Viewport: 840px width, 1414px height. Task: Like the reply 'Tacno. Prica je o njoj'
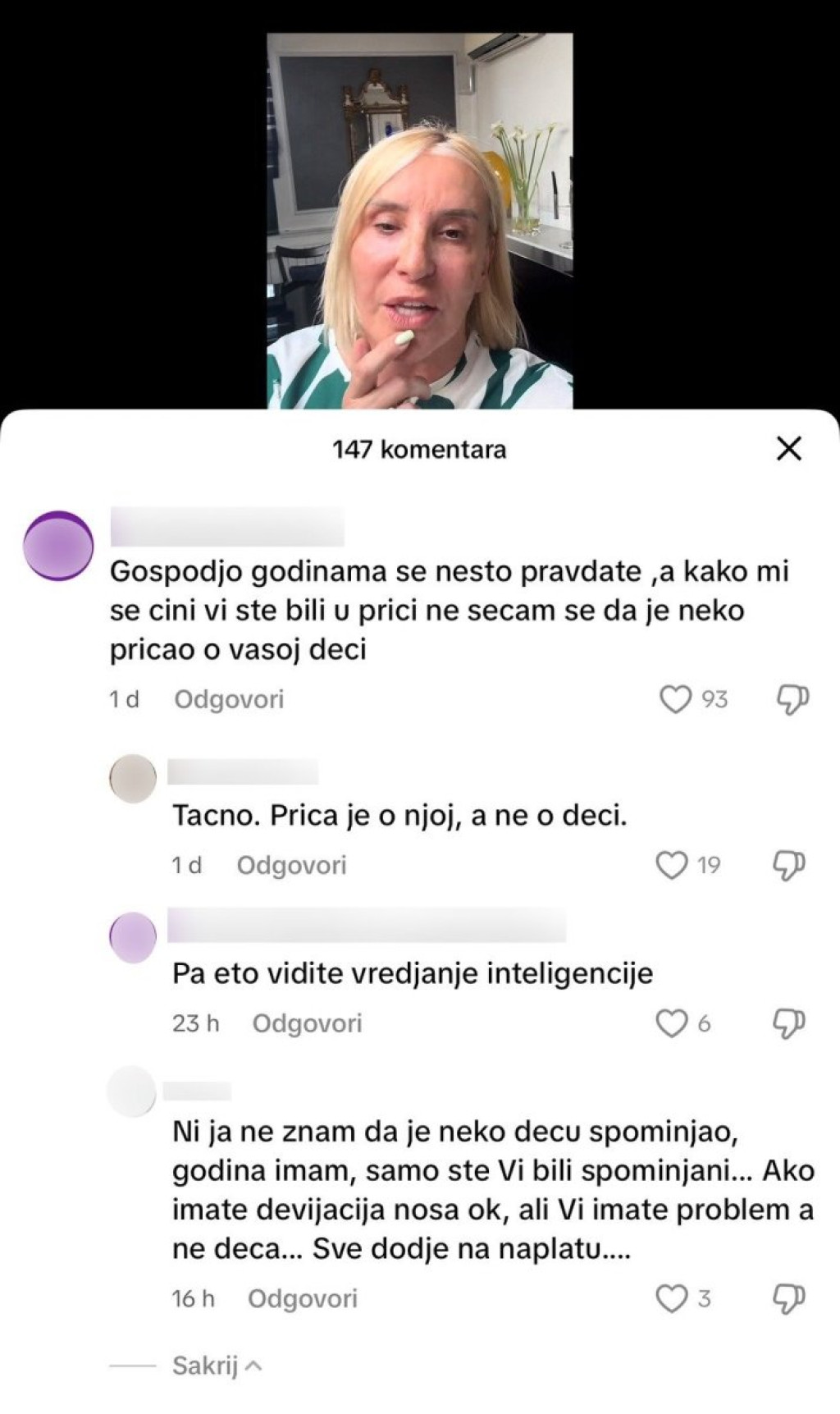(x=672, y=865)
